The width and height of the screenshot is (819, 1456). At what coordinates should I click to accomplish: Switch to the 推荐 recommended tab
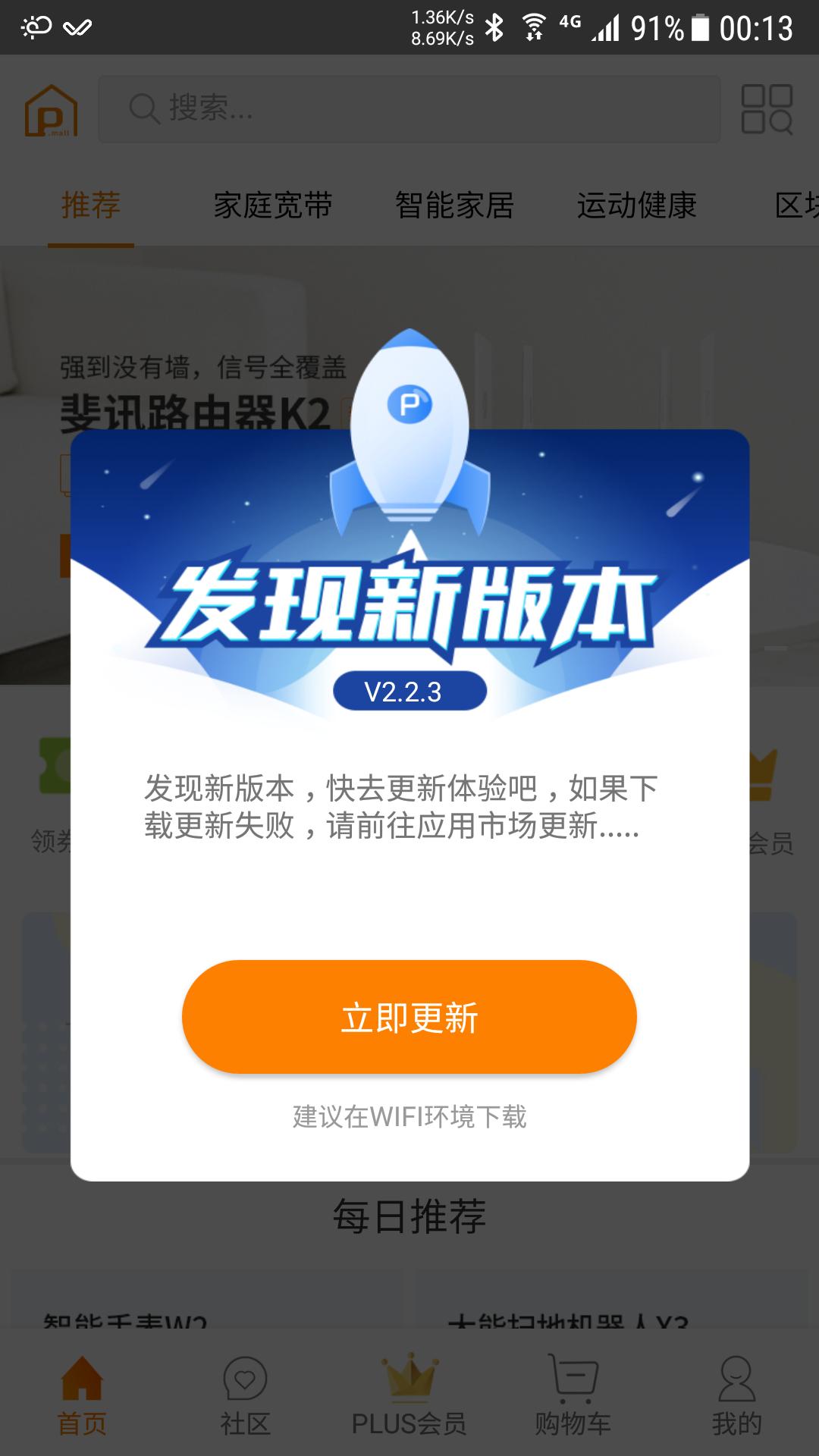[91, 206]
